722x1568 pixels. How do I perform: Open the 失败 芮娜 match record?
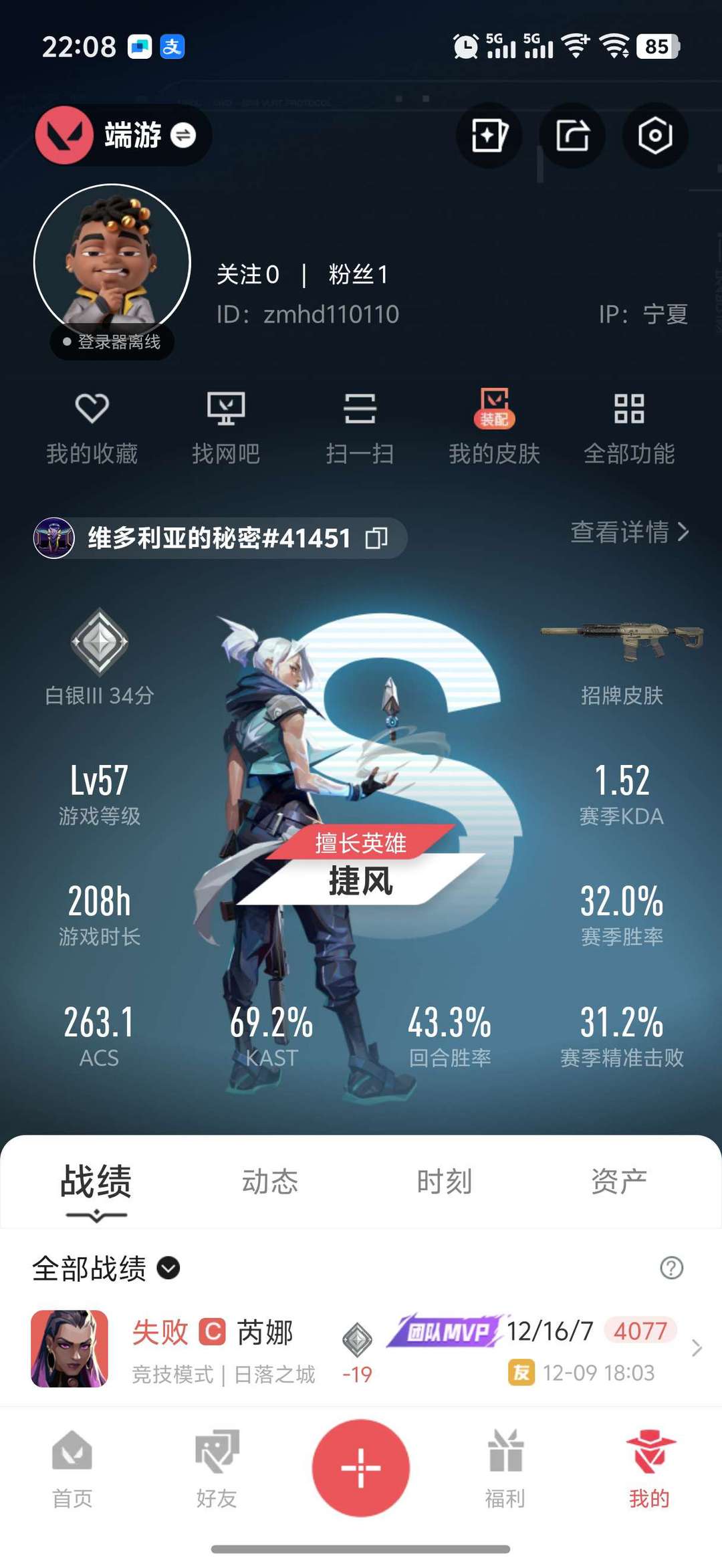click(361, 1349)
